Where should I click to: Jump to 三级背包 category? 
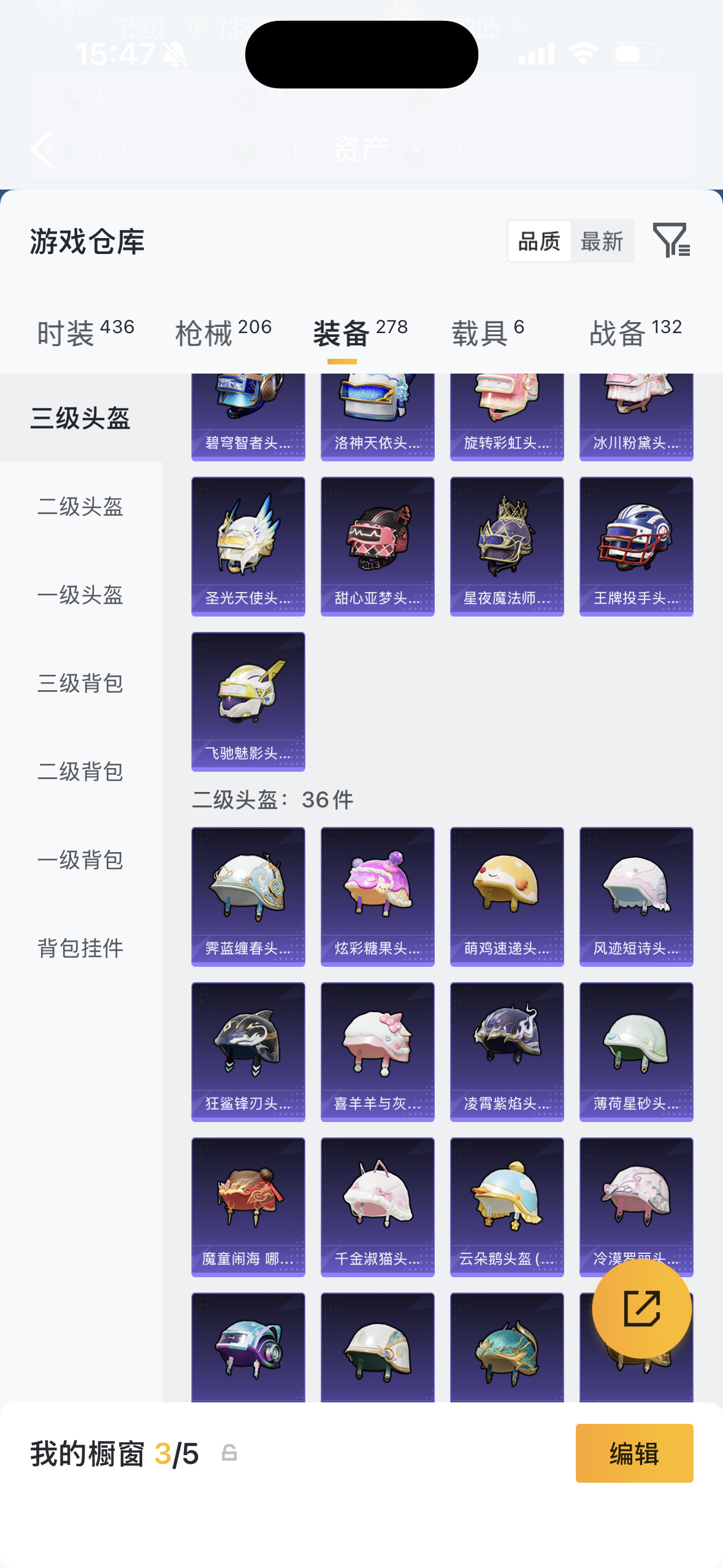click(x=80, y=683)
